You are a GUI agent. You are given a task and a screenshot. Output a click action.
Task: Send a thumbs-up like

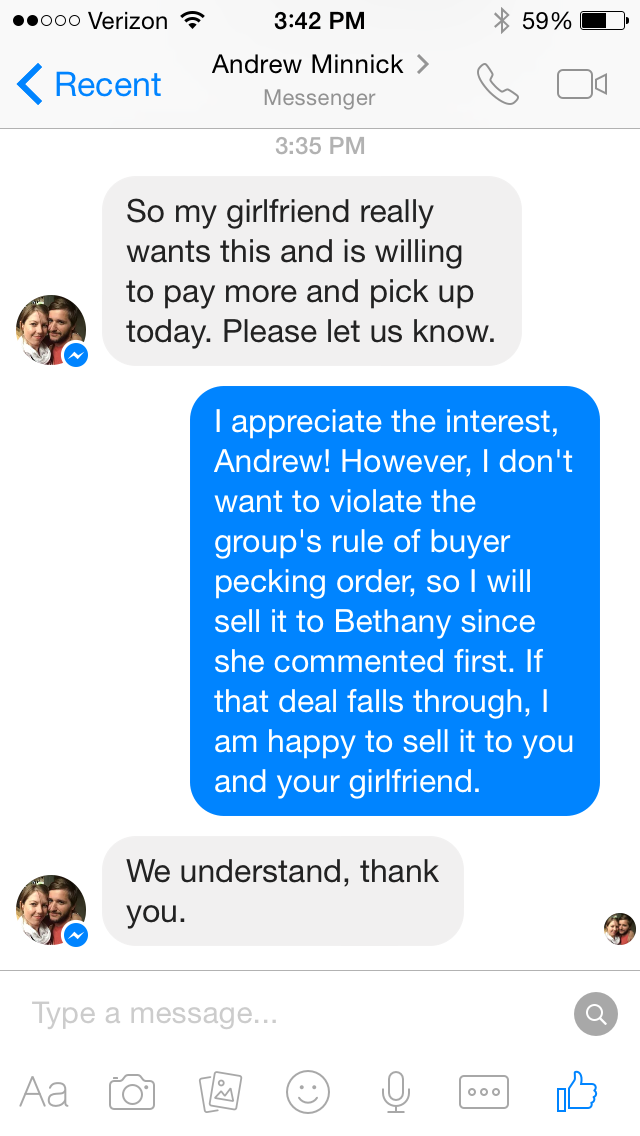click(577, 1091)
